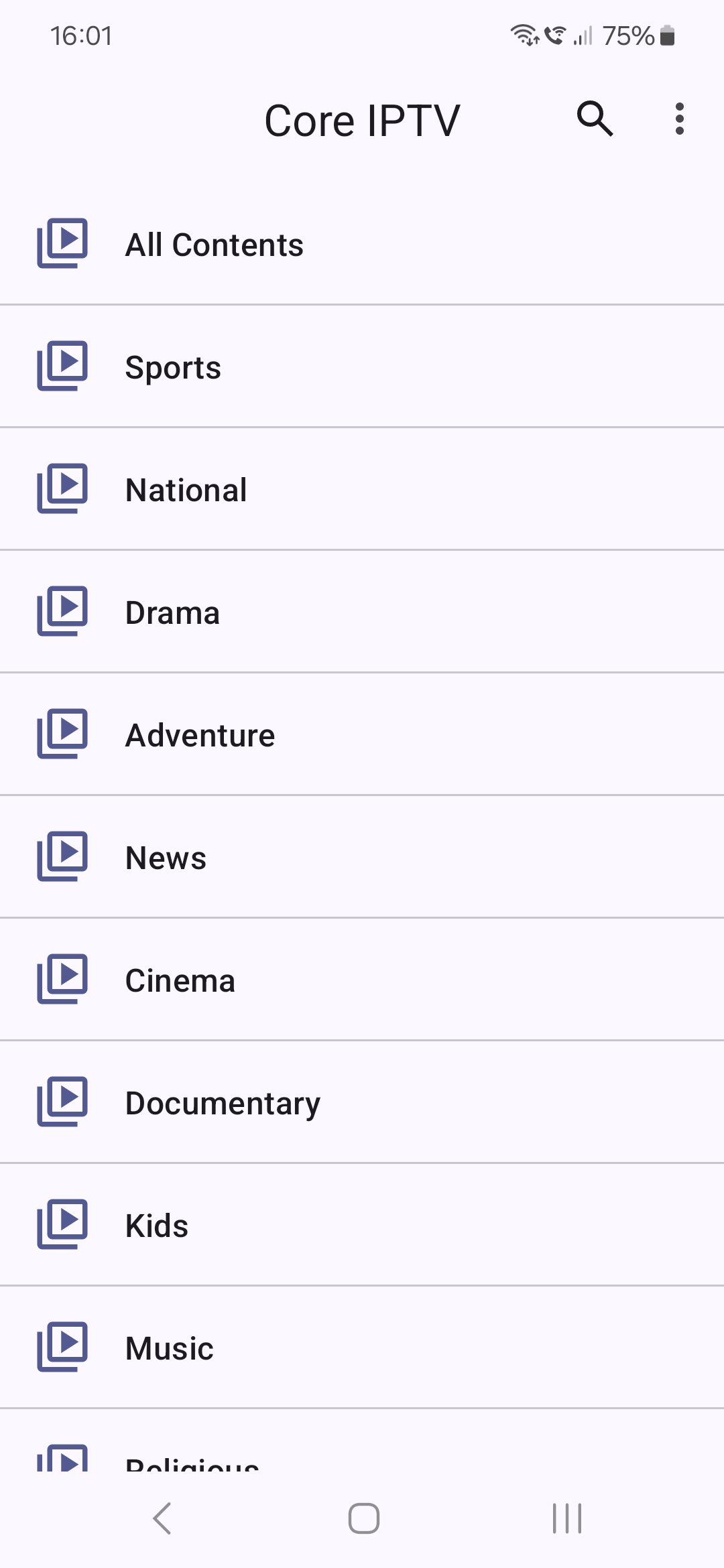This screenshot has height=1568, width=724.
Task: Click the Cinema category icon
Action: pos(62,979)
